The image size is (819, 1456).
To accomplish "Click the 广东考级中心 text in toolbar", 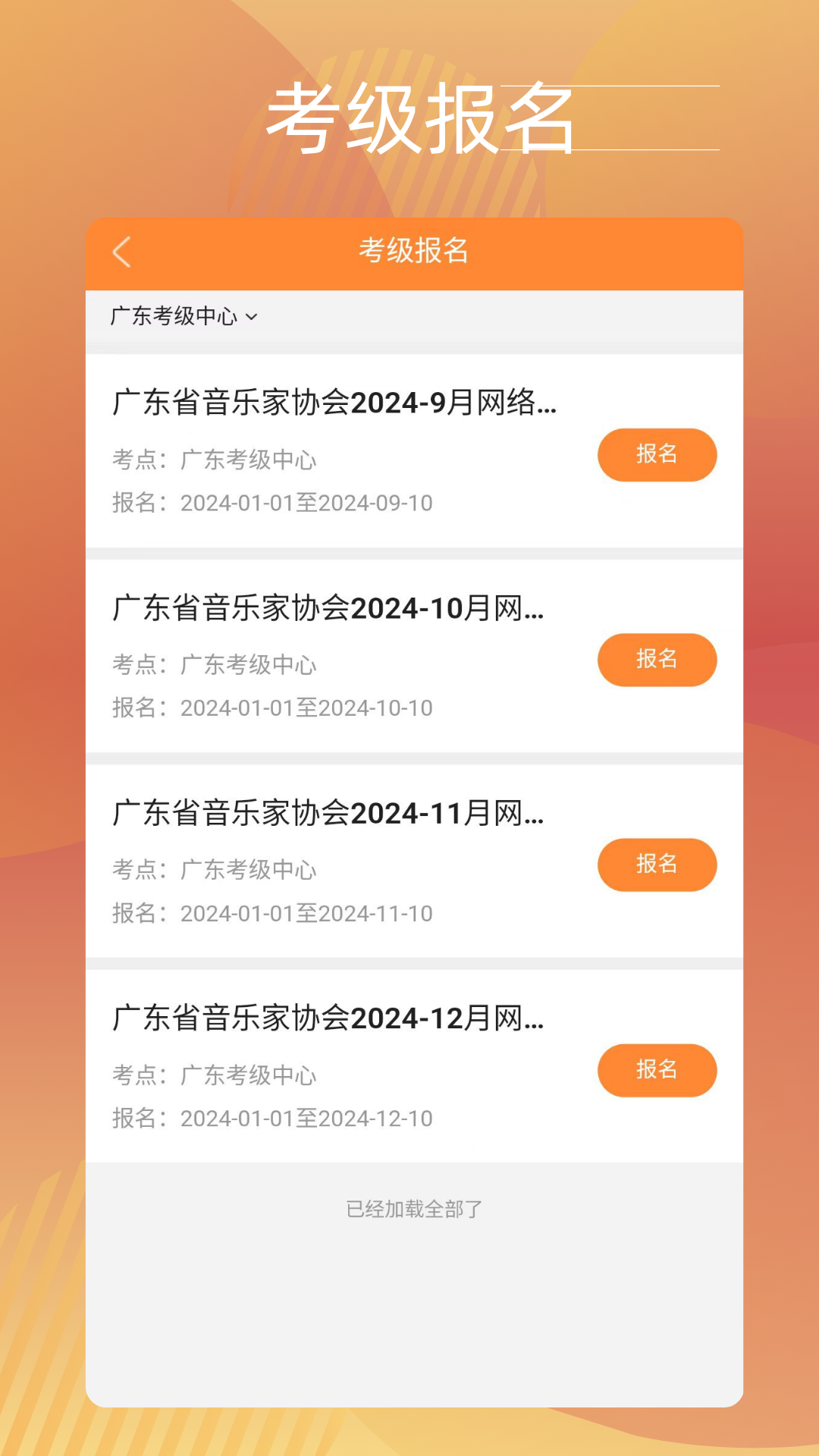I will pos(173,315).
